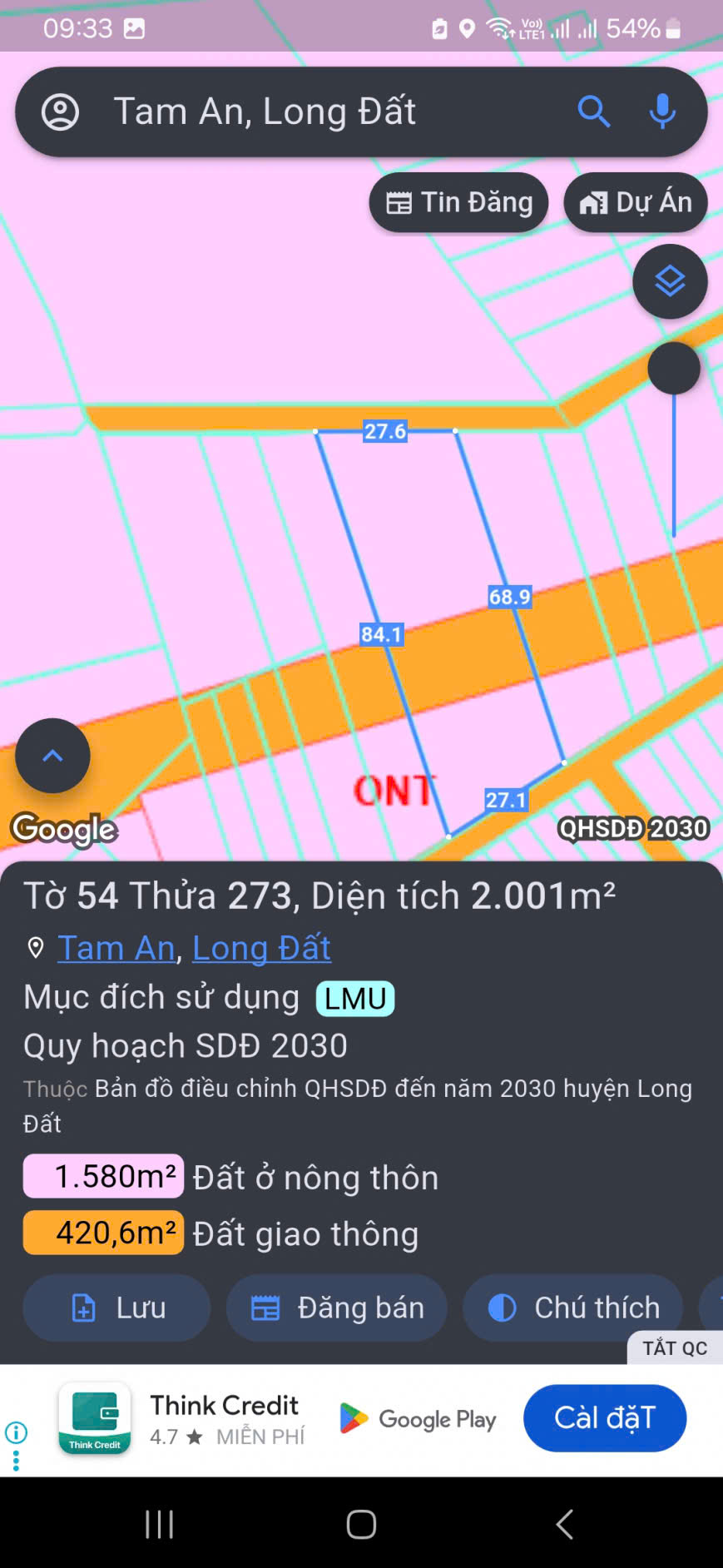723x1568 pixels.
Task: Open the map layers button
Action: tap(670, 281)
